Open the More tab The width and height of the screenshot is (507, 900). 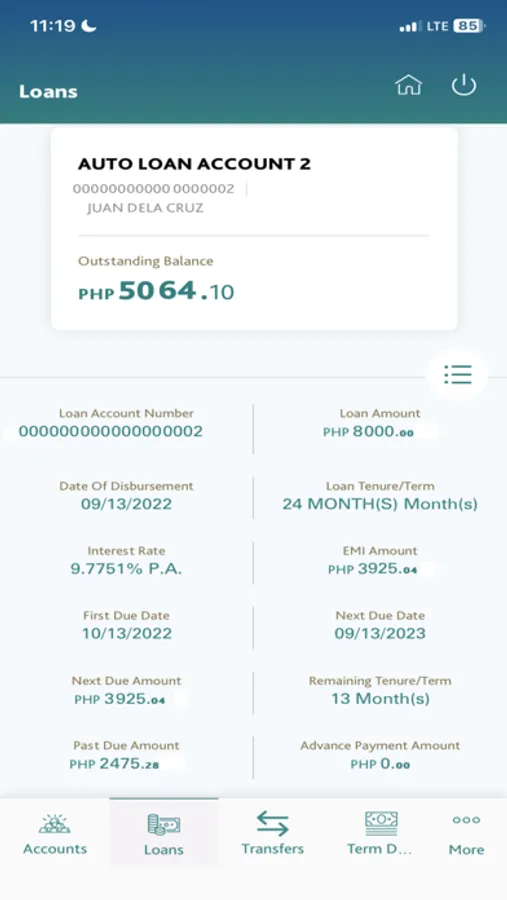466,834
